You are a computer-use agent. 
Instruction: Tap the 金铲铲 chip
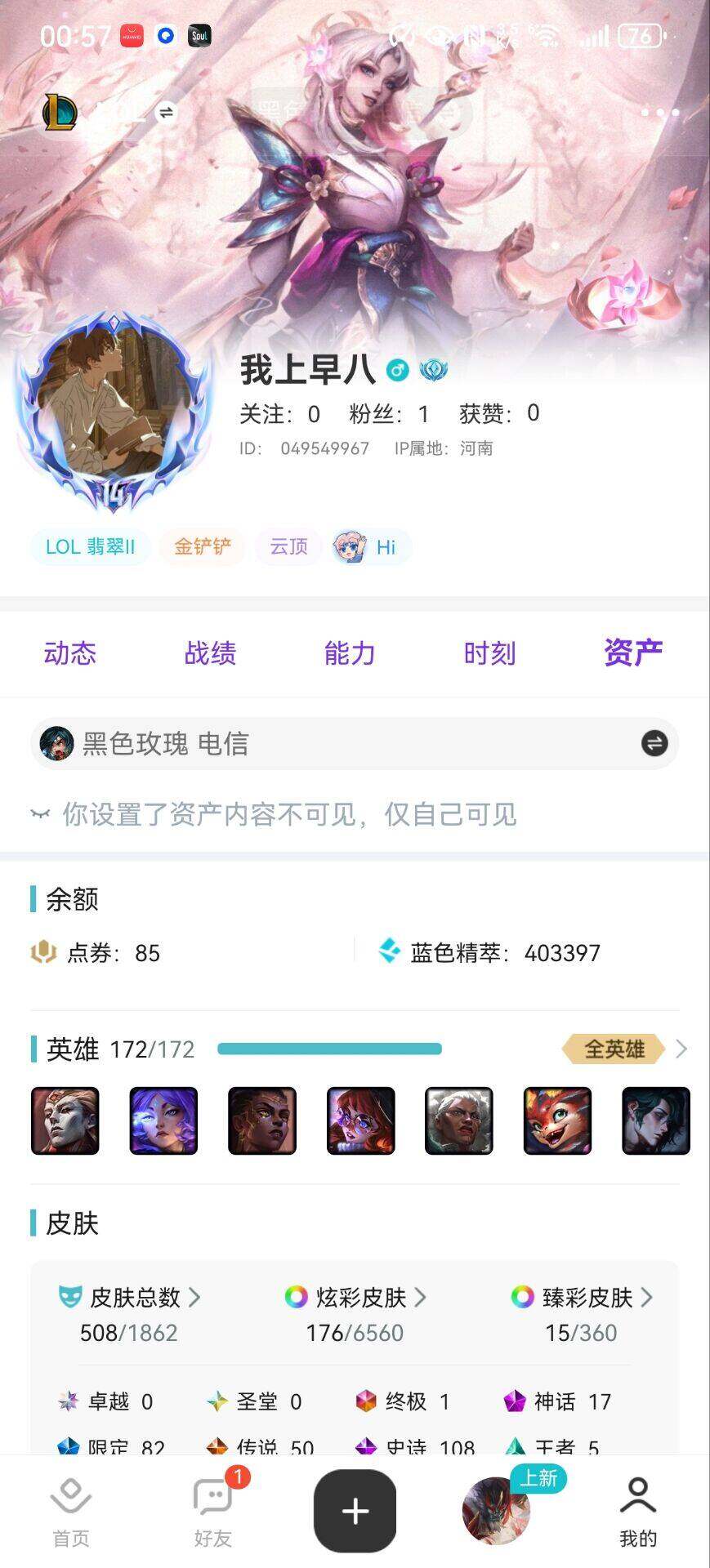pos(203,546)
